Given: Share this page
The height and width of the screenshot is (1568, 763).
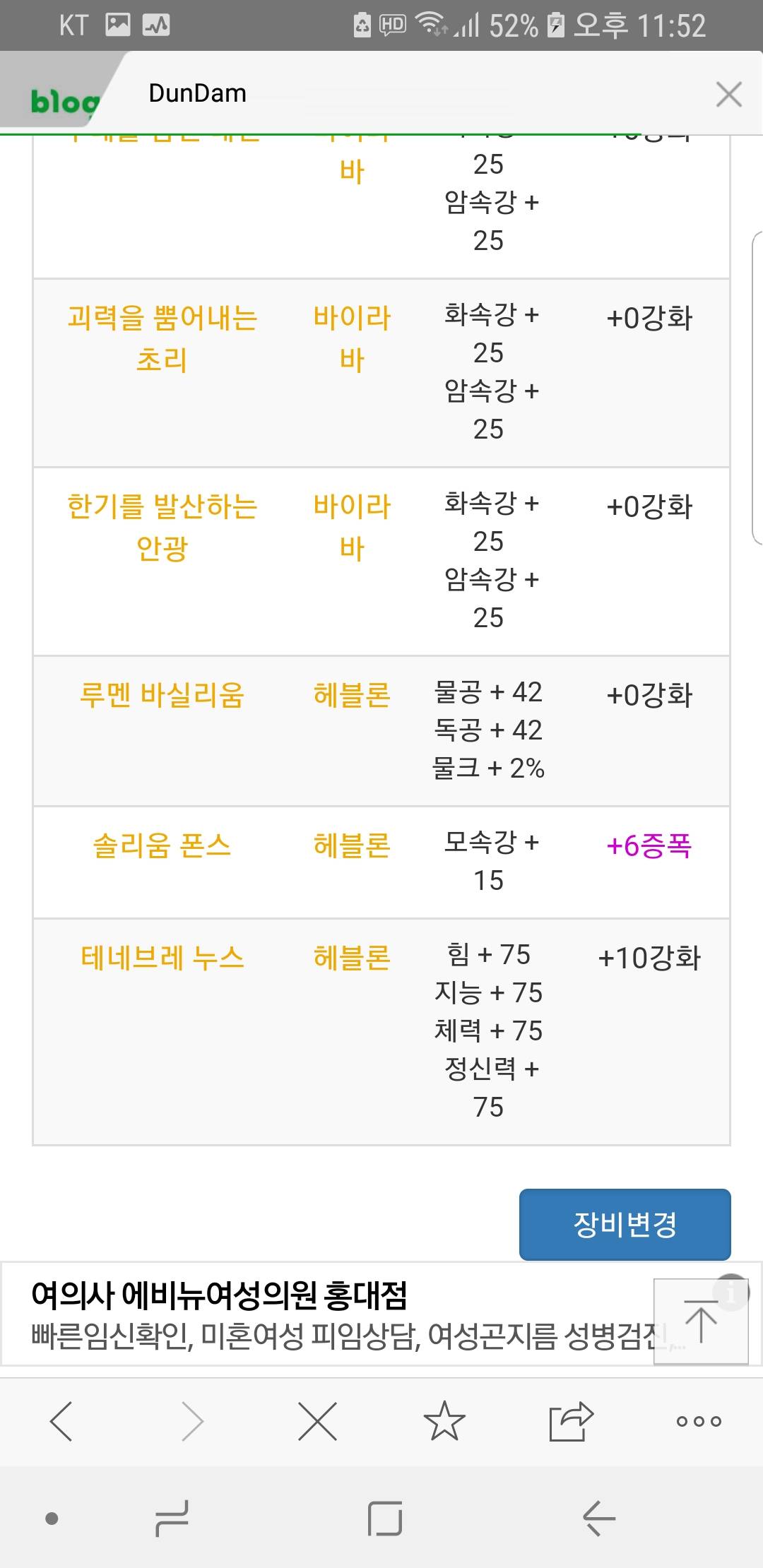Looking at the screenshot, I should 571,1421.
